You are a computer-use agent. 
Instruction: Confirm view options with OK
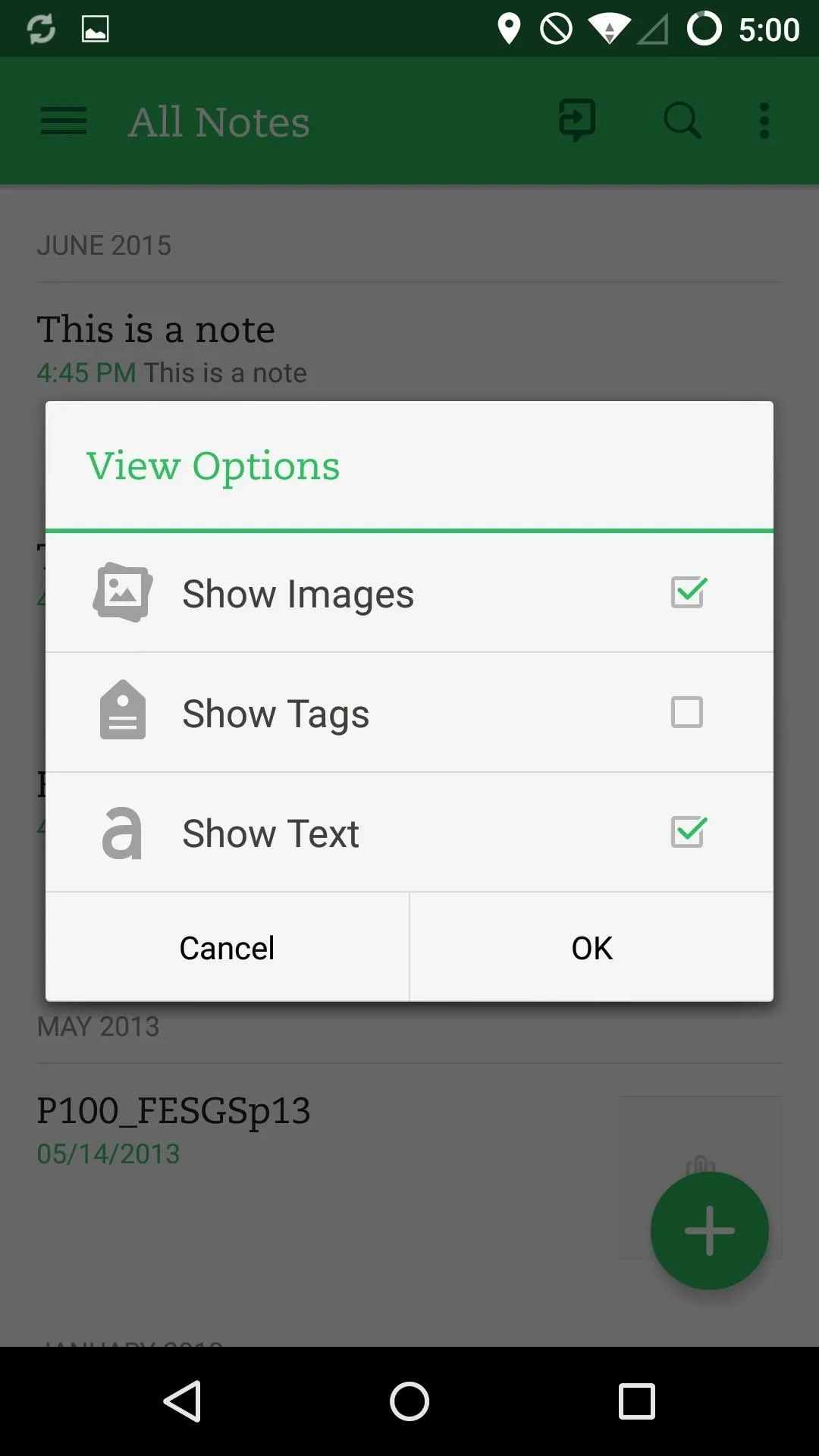point(591,947)
